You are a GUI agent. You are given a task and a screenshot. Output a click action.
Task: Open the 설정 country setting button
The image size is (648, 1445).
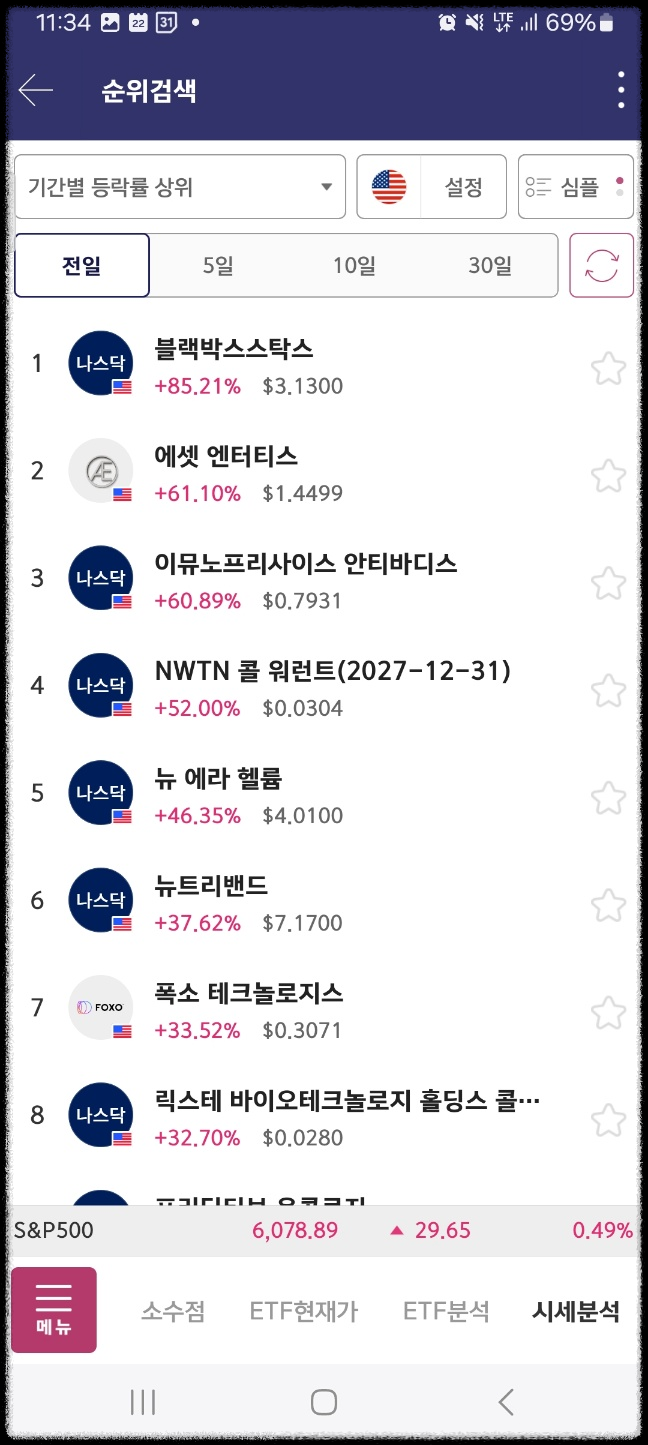point(432,187)
